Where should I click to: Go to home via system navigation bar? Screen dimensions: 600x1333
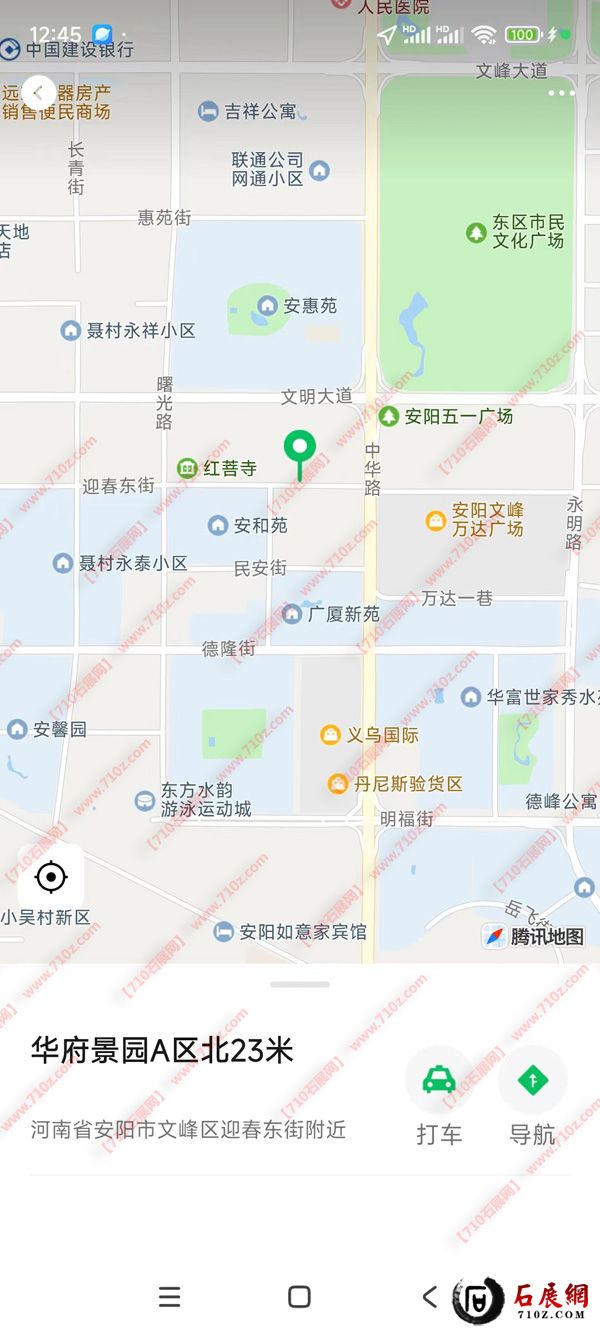(x=299, y=1297)
